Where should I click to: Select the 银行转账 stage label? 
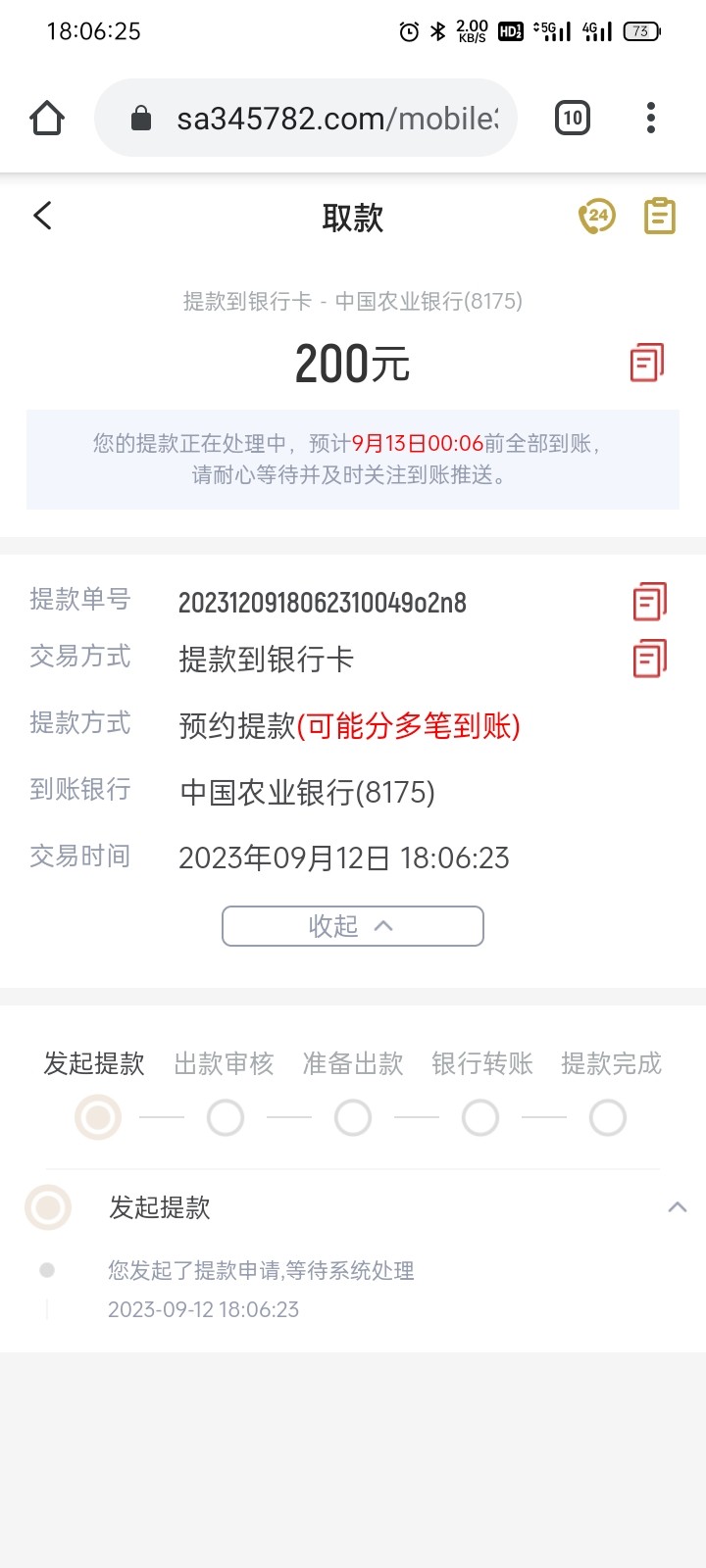(x=480, y=1063)
